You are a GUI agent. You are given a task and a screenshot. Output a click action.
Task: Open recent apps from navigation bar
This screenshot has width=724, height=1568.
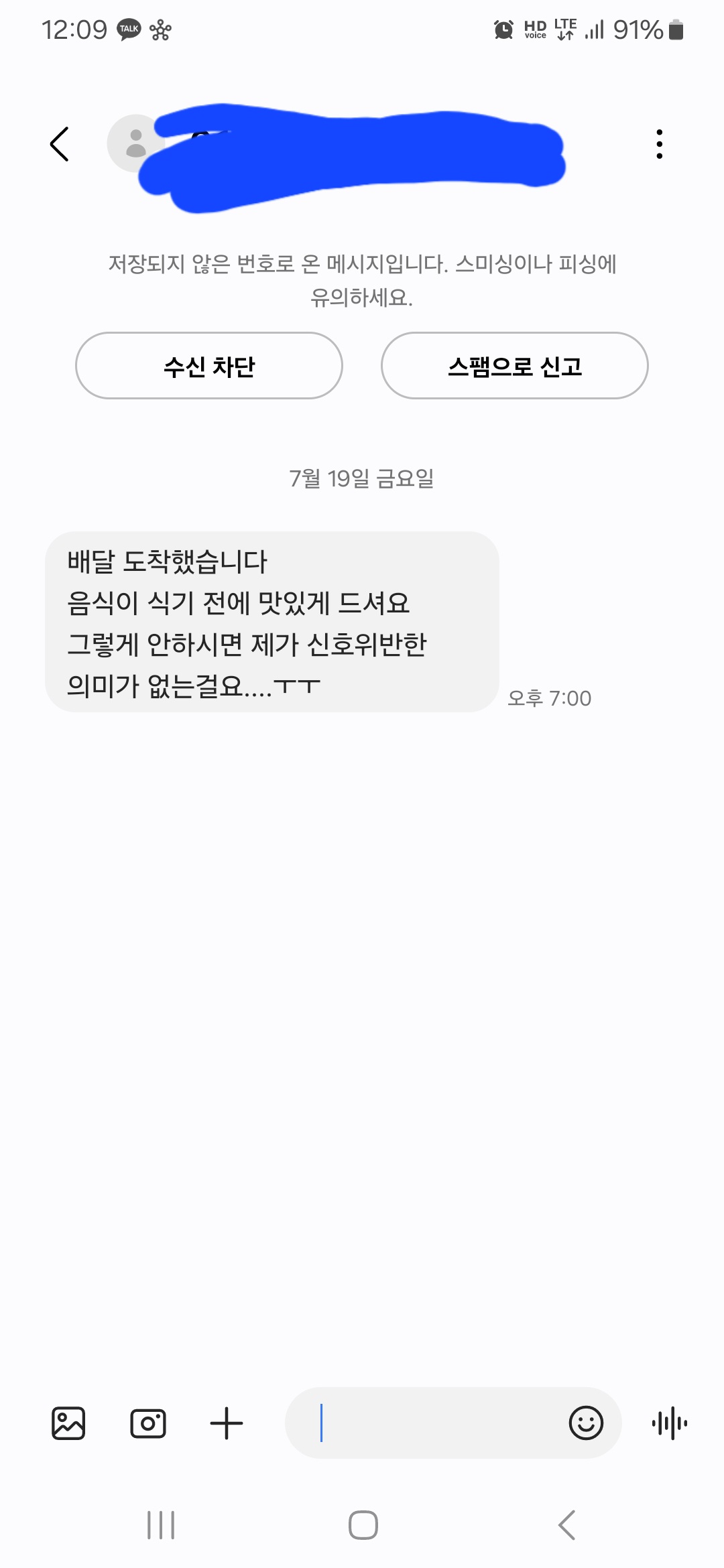pyautogui.click(x=161, y=1525)
